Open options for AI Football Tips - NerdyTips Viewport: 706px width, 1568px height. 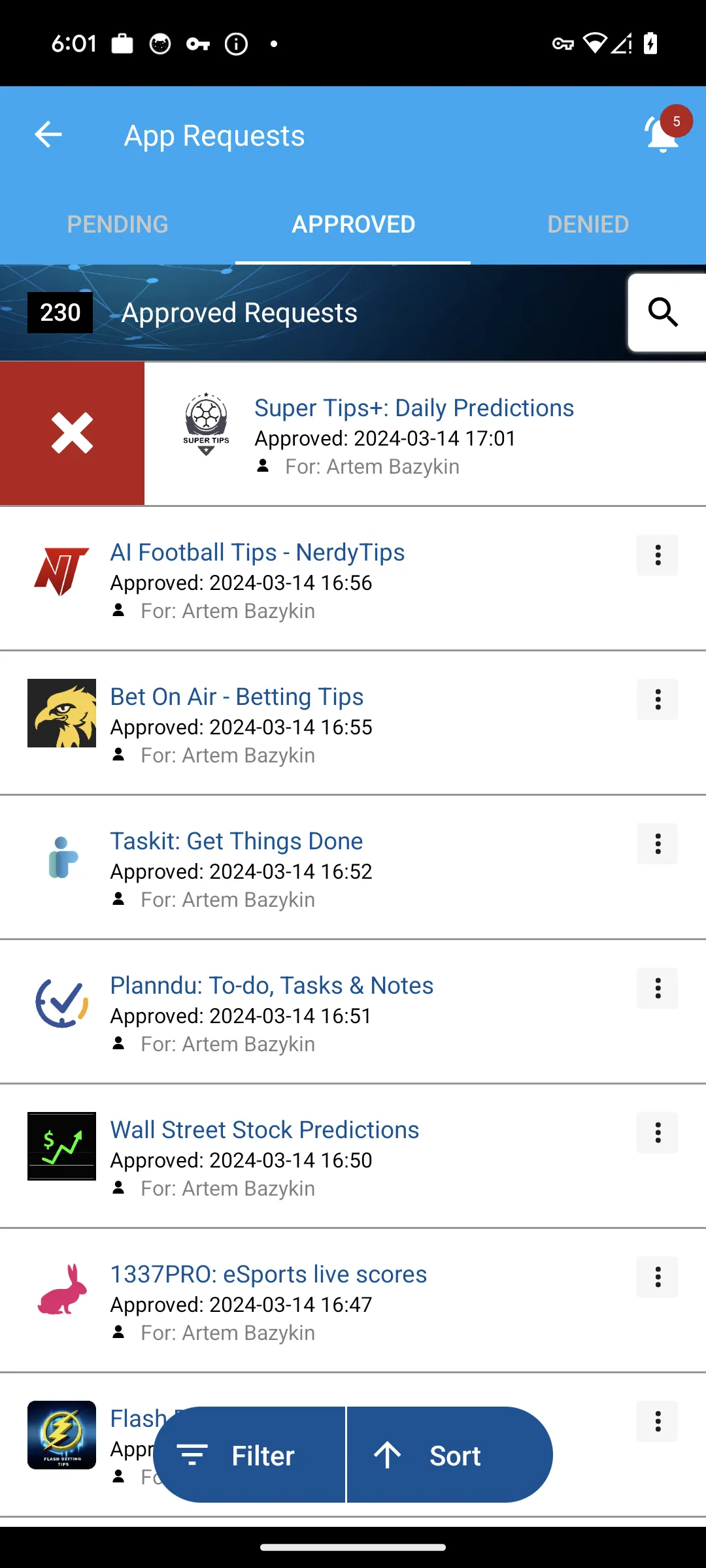coord(657,555)
